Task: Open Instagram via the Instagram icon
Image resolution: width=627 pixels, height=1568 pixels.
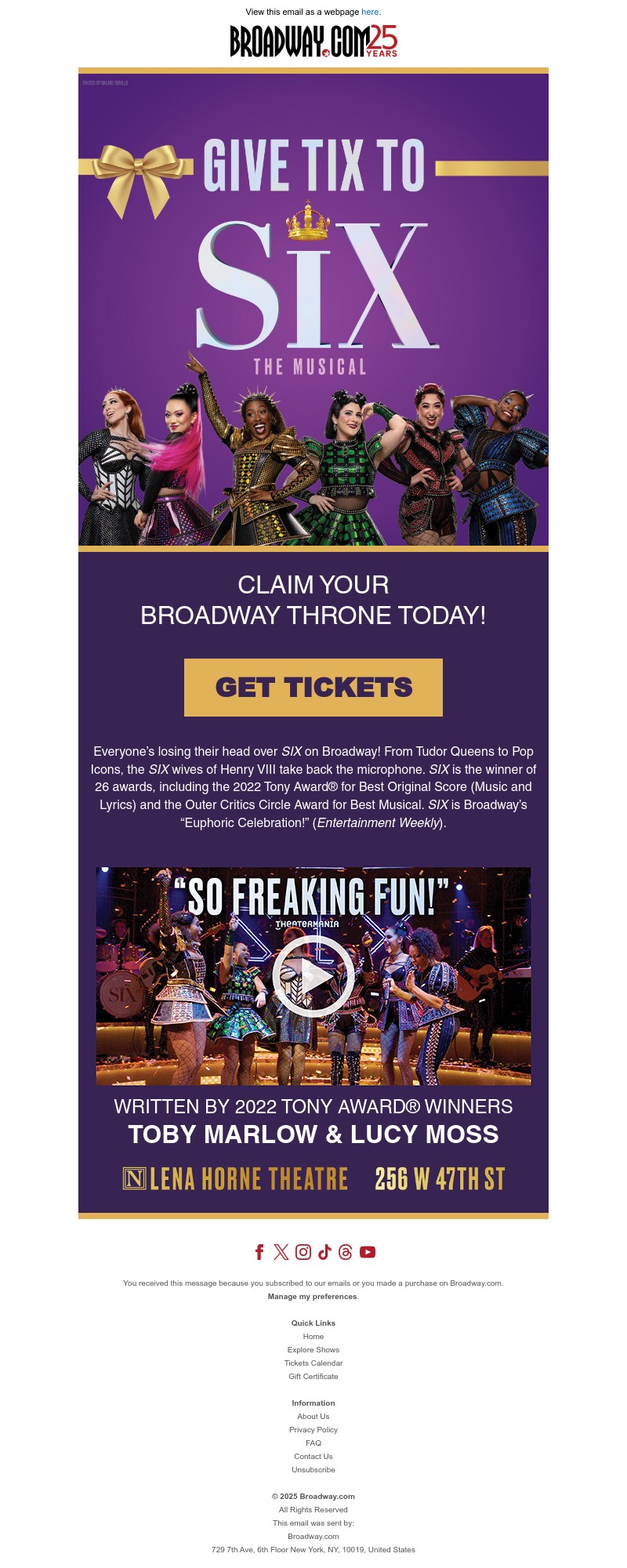Action: click(x=303, y=1253)
